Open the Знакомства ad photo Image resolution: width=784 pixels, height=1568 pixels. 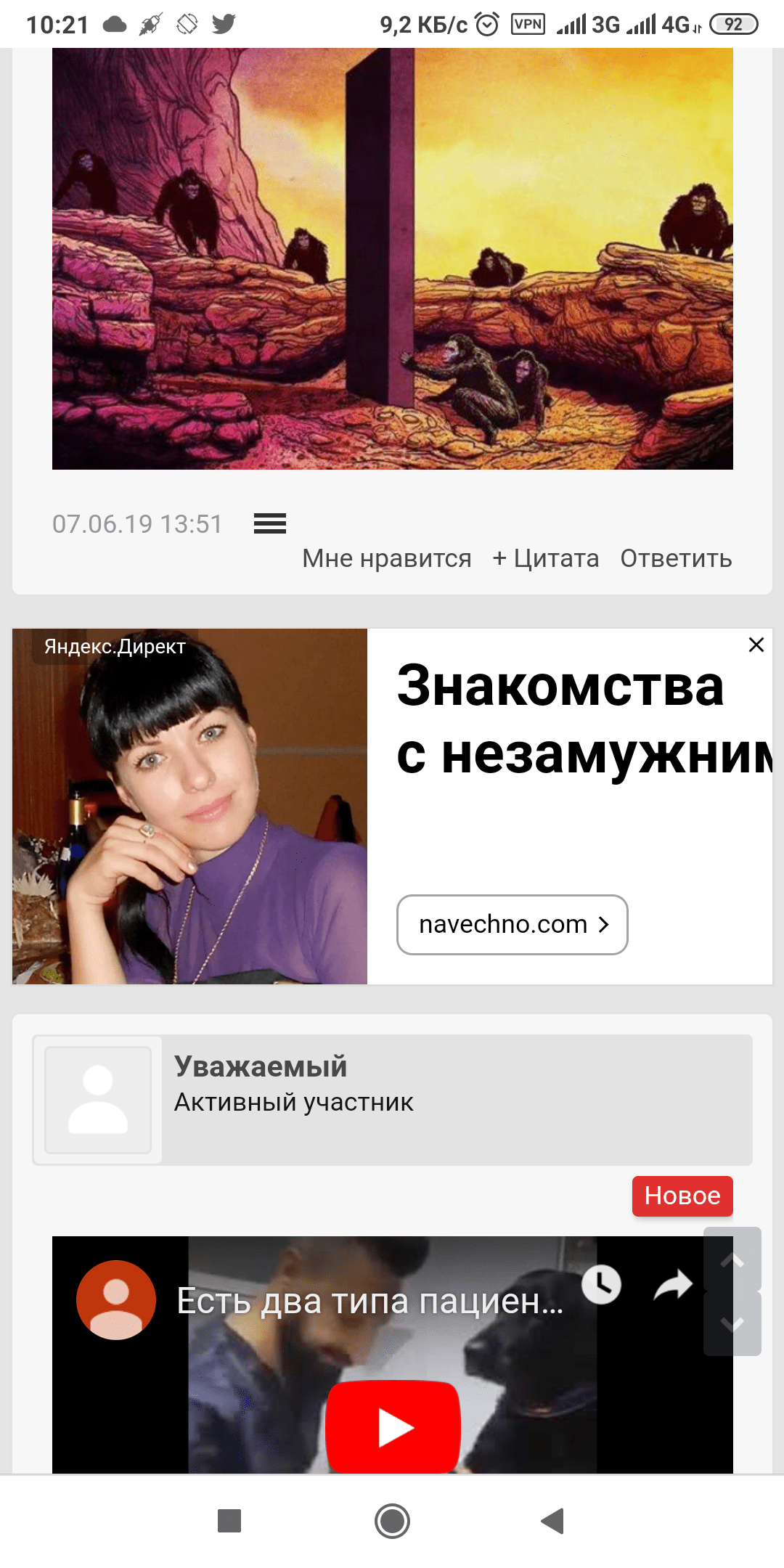point(190,806)
